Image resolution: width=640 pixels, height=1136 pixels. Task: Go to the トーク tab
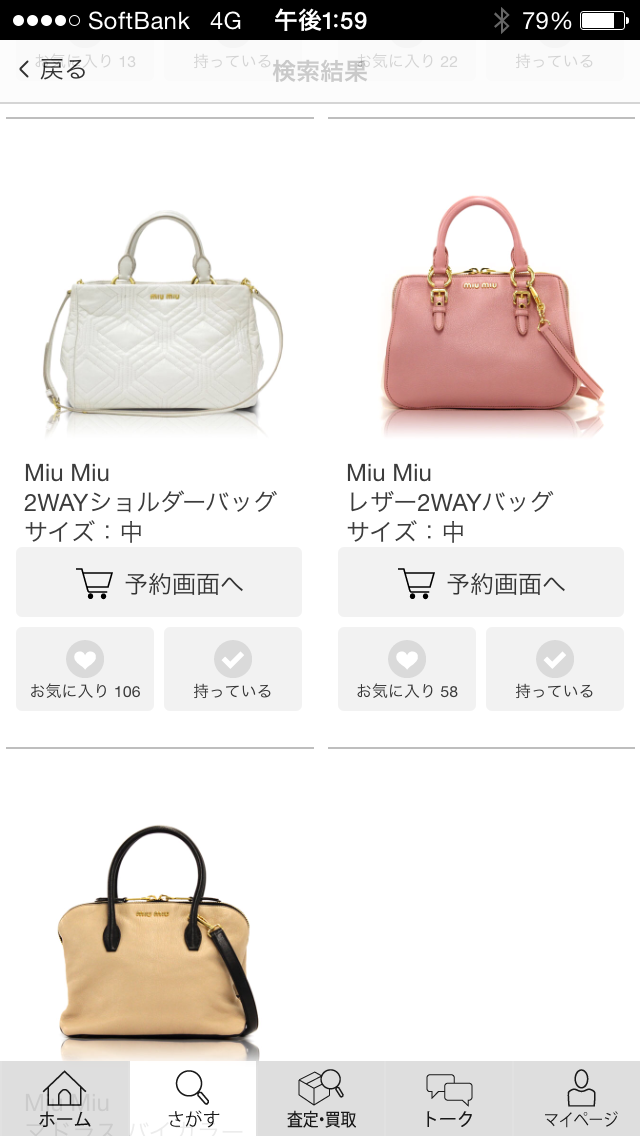tap(449, 1098)
